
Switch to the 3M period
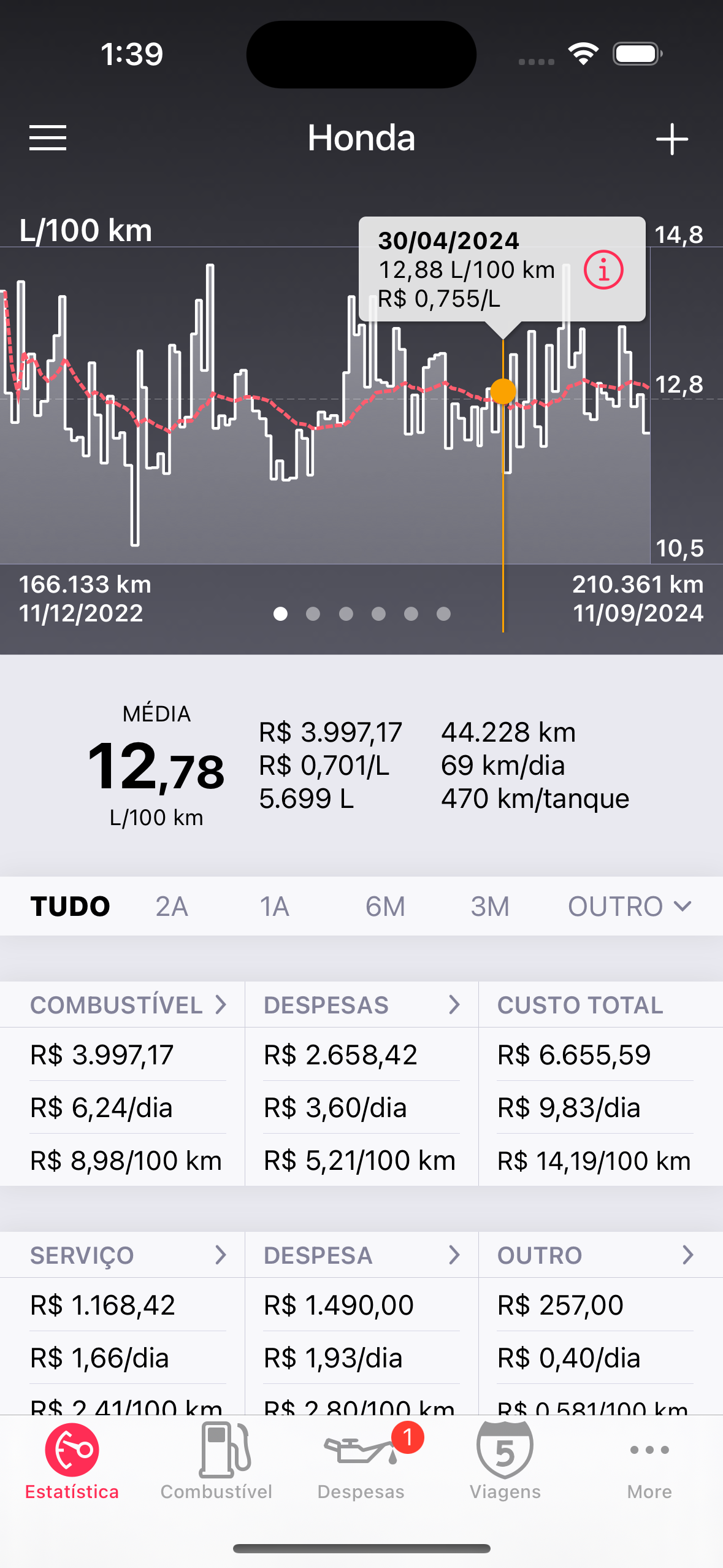(x=490, y=906)
